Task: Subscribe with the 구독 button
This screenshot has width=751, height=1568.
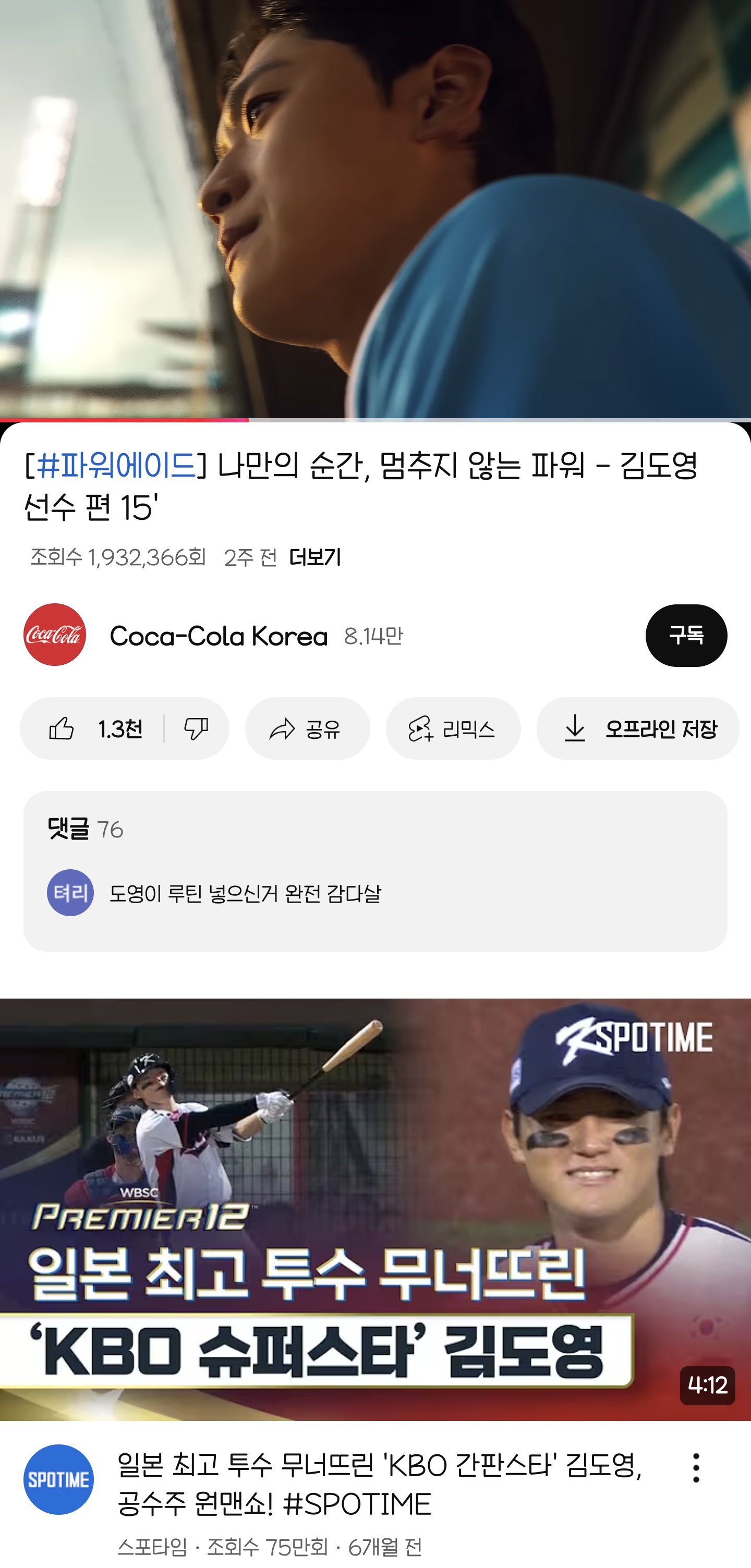Action: click(685, 636)
